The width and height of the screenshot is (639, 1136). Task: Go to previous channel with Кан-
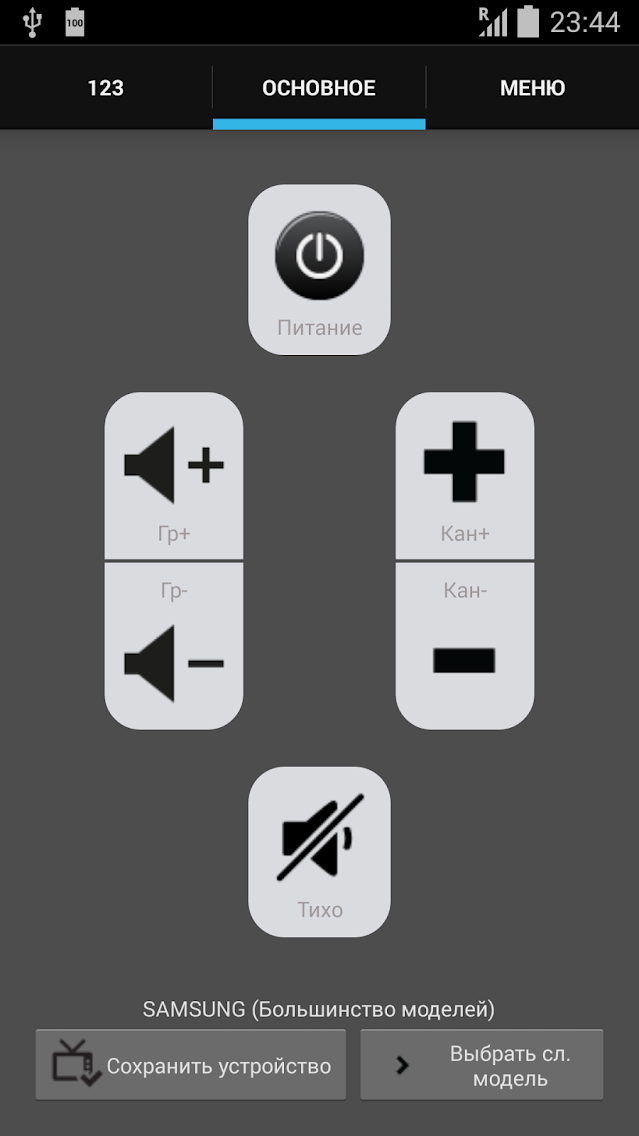[x=465, y=646]
